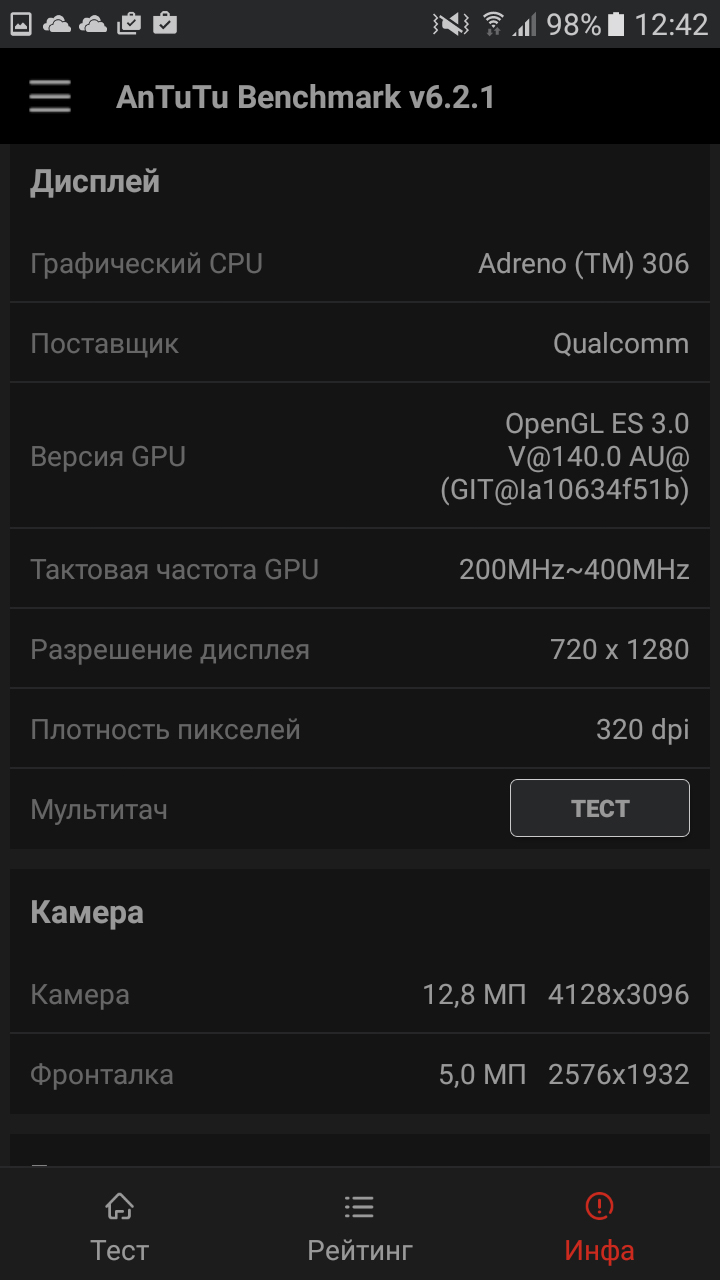Open the hamburger drawer menu

pyautogui.click(x=50, y=97)
